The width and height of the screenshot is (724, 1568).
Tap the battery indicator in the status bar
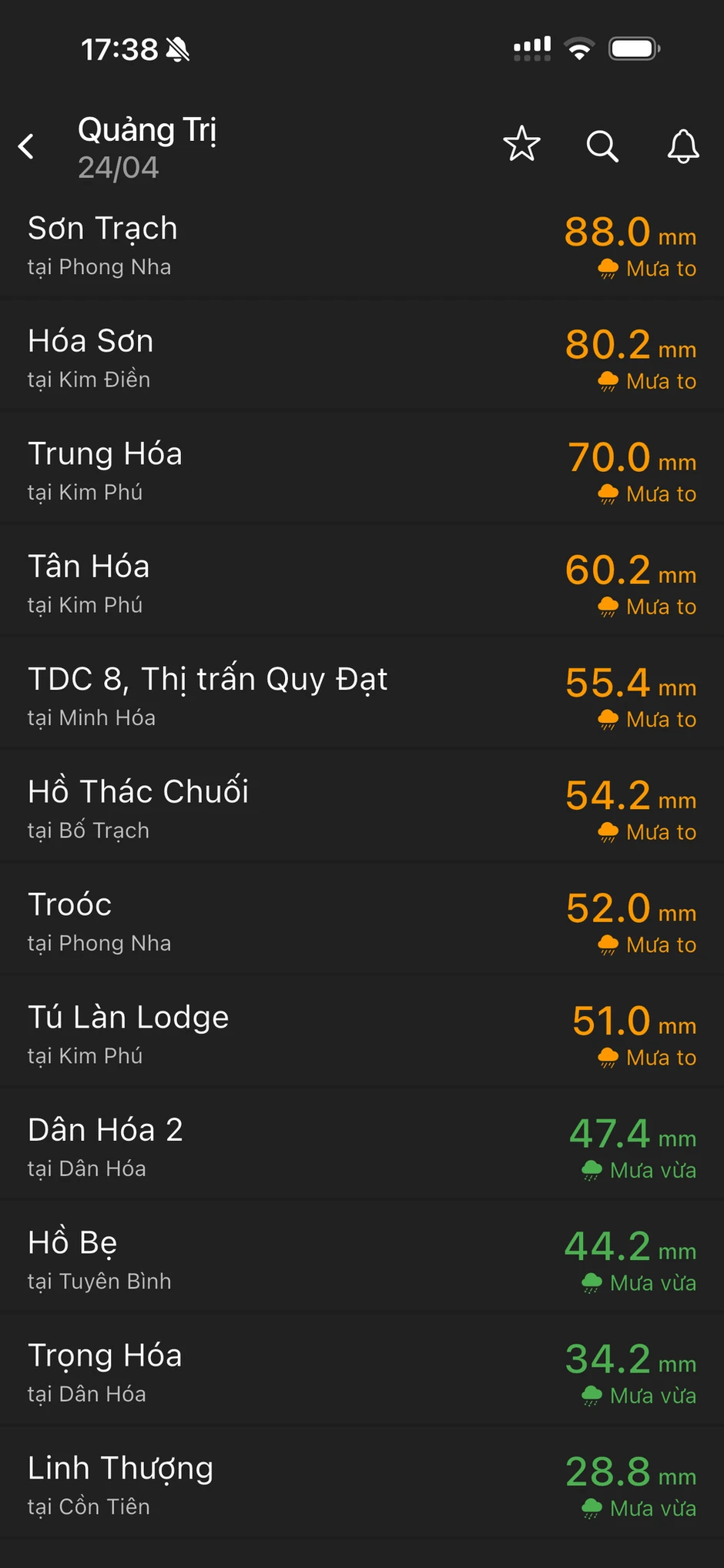(x=633, y=47)
